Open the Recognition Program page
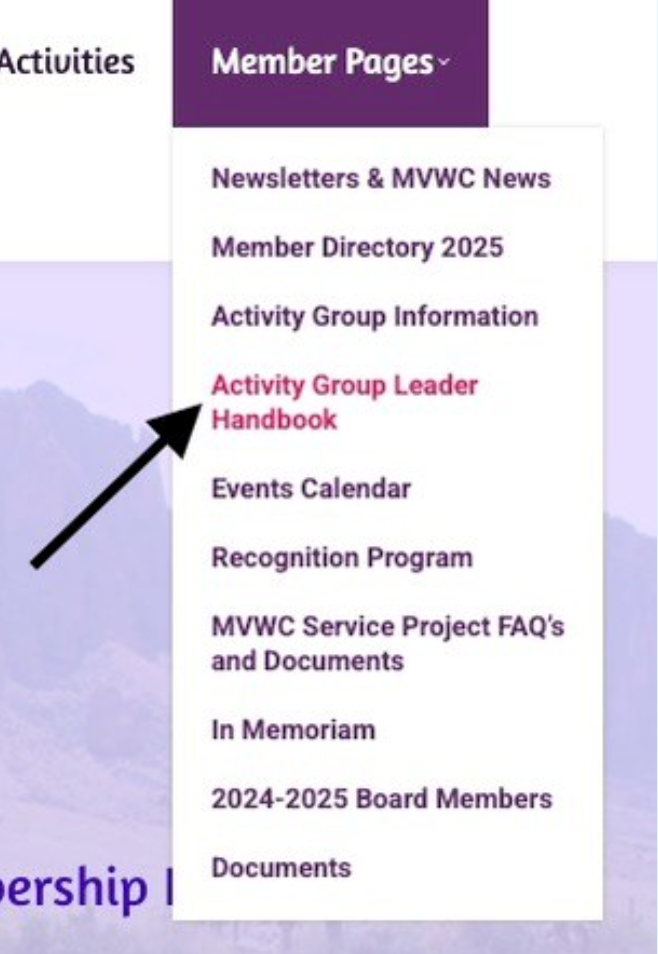 pos(341,558)
